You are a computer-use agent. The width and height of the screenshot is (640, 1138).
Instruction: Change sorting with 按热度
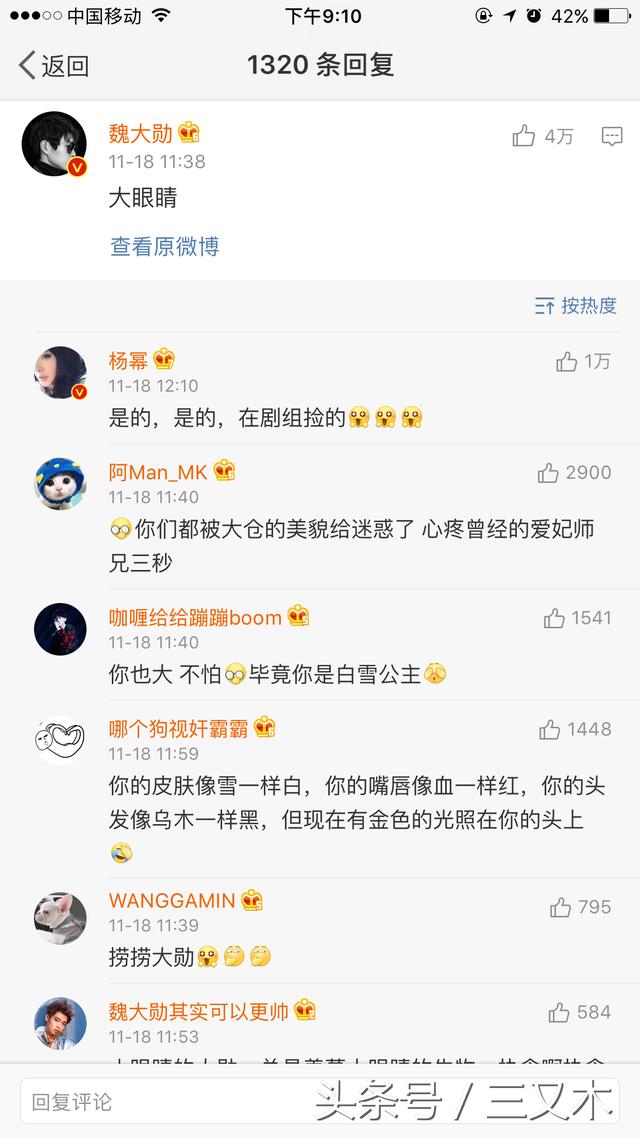(576, 306)
